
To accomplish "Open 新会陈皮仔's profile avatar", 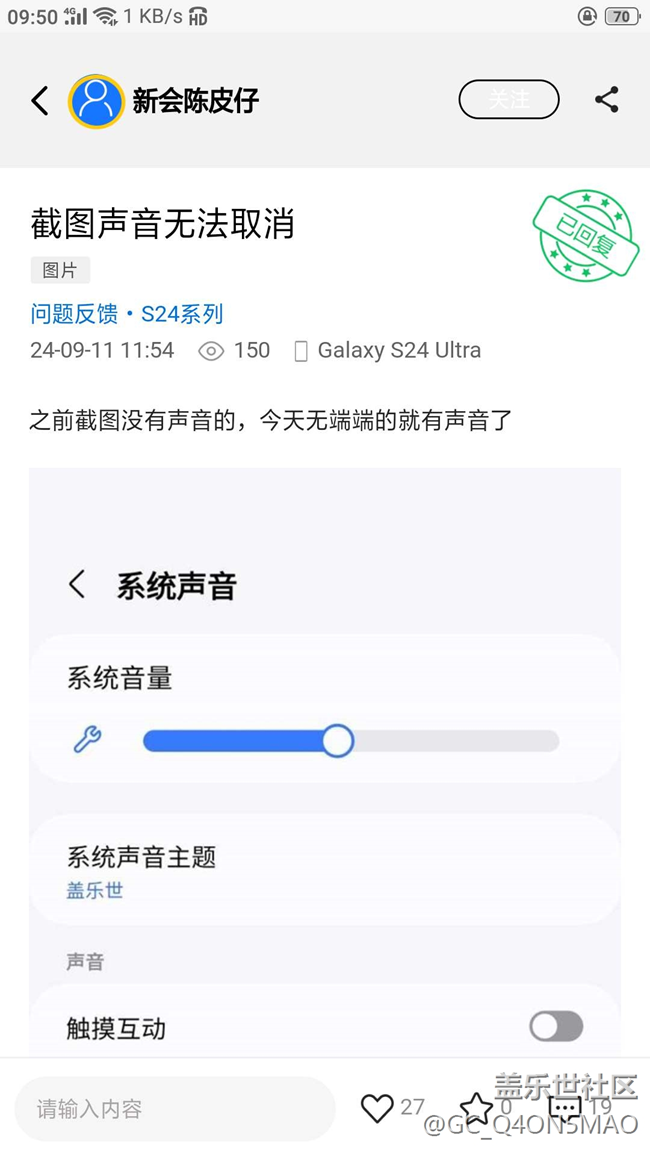I will click(97, 101).
